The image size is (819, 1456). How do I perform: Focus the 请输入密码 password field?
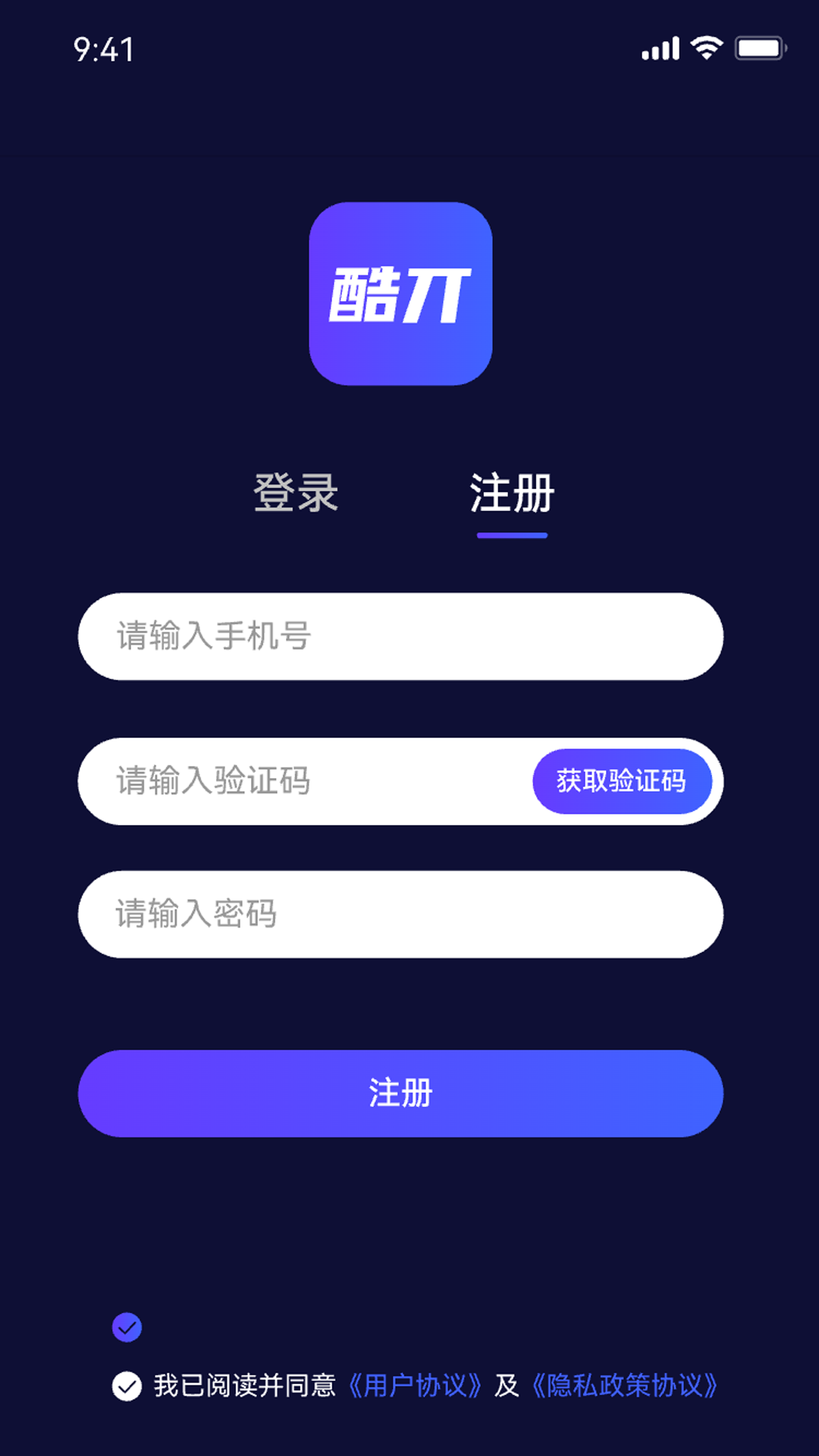[400, 915]
